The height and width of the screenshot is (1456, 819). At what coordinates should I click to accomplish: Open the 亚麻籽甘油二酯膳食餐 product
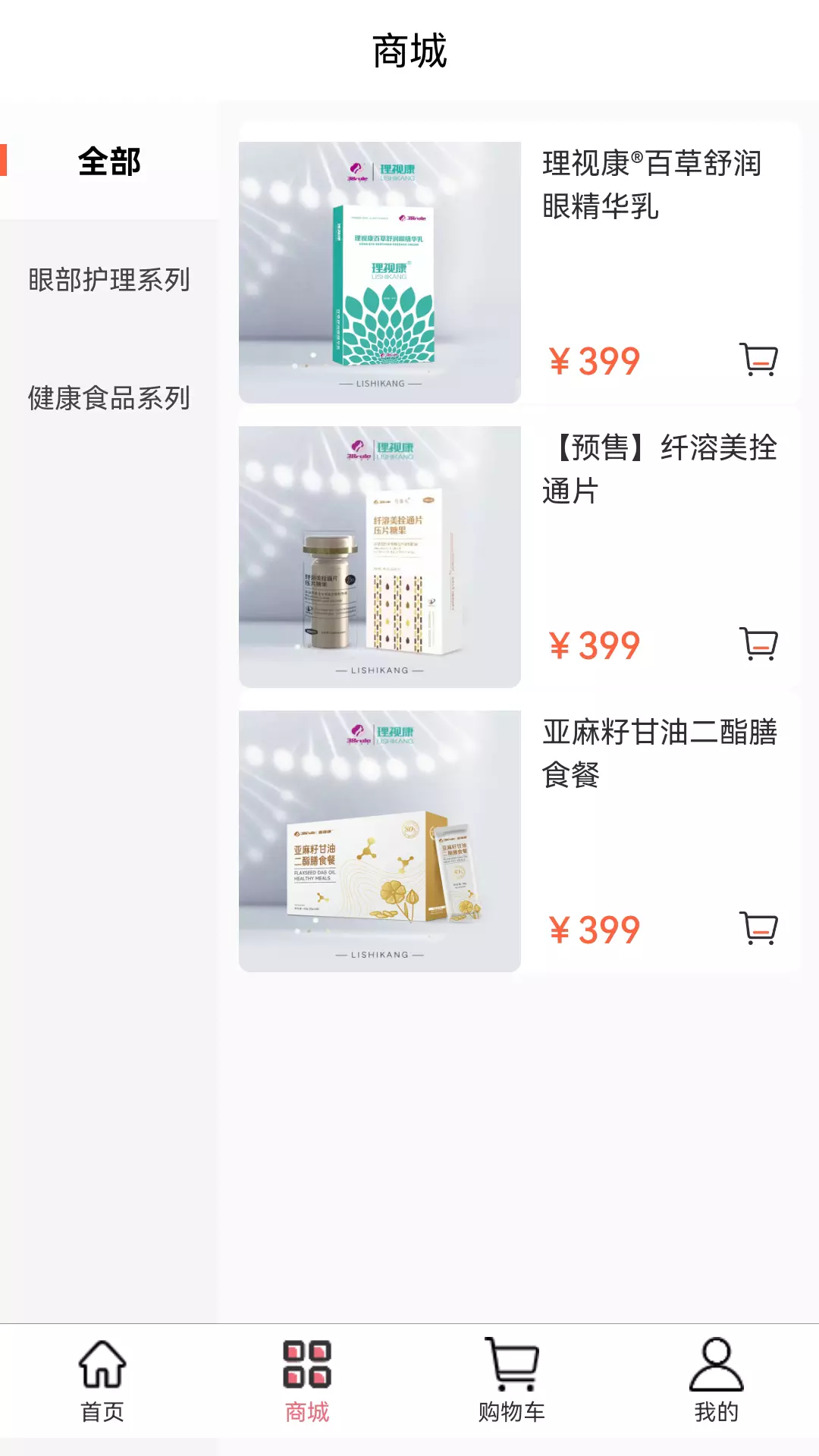519,832
